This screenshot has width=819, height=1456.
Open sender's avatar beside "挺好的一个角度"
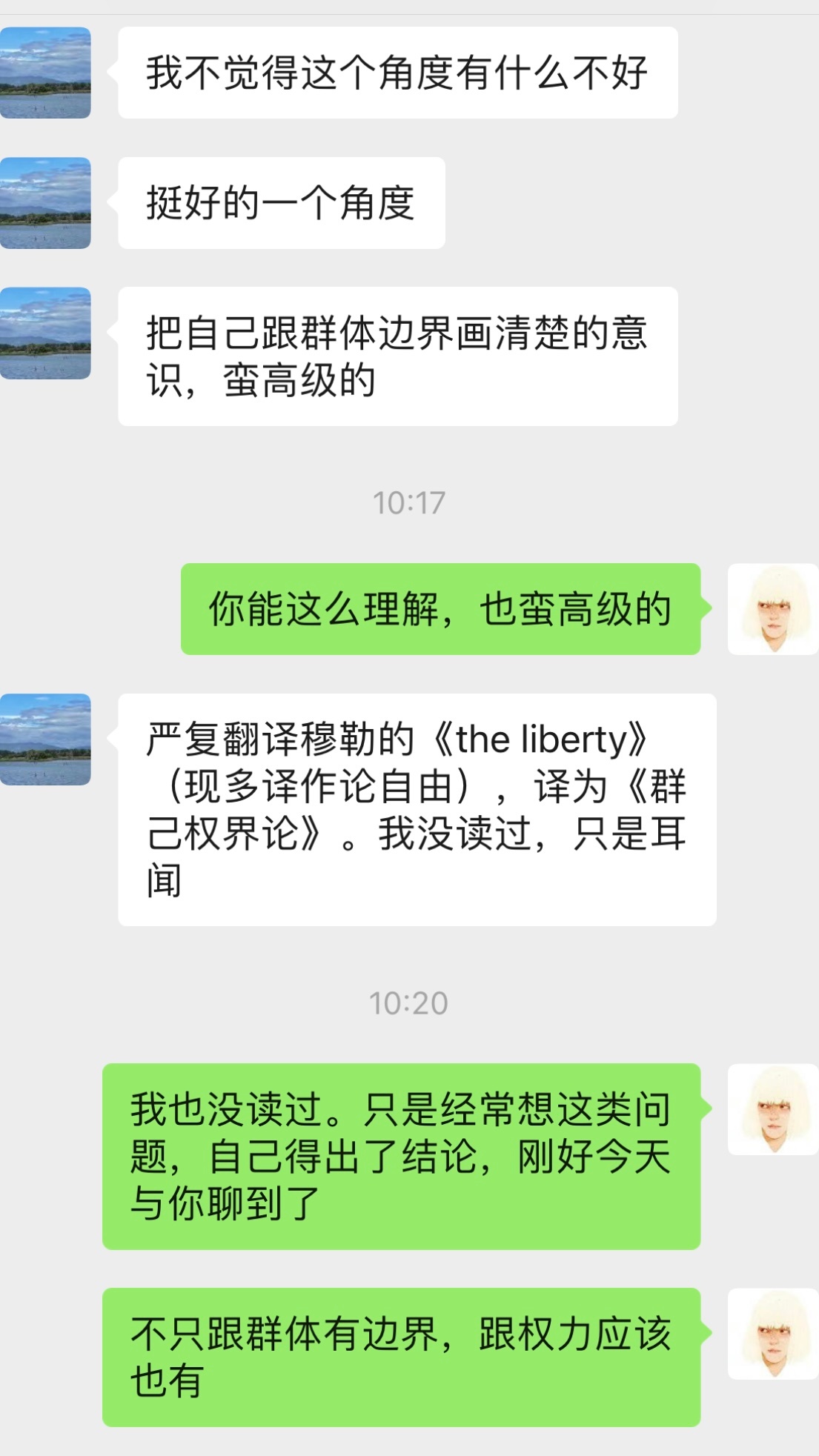45,203
